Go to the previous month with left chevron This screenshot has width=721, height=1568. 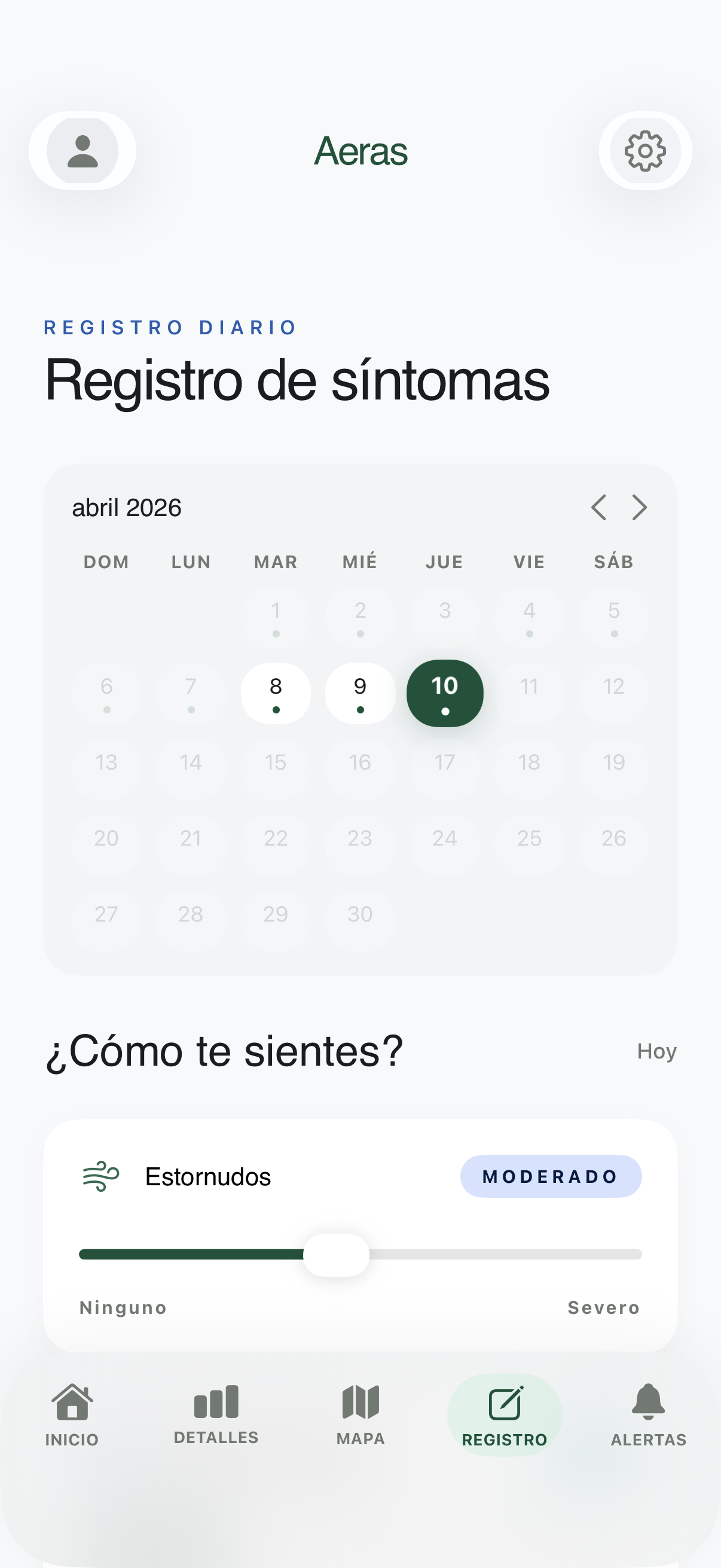coord(598,507)
